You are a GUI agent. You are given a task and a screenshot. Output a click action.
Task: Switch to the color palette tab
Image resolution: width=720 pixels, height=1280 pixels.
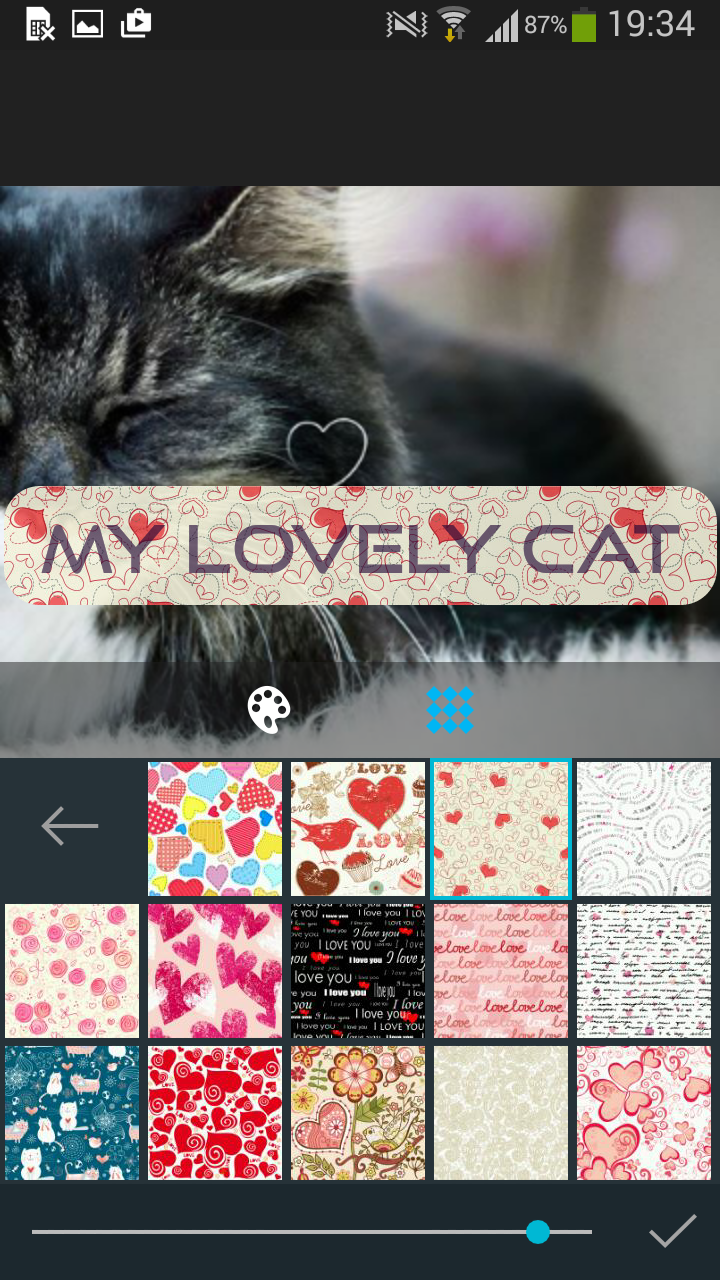[x=269, y=710]
